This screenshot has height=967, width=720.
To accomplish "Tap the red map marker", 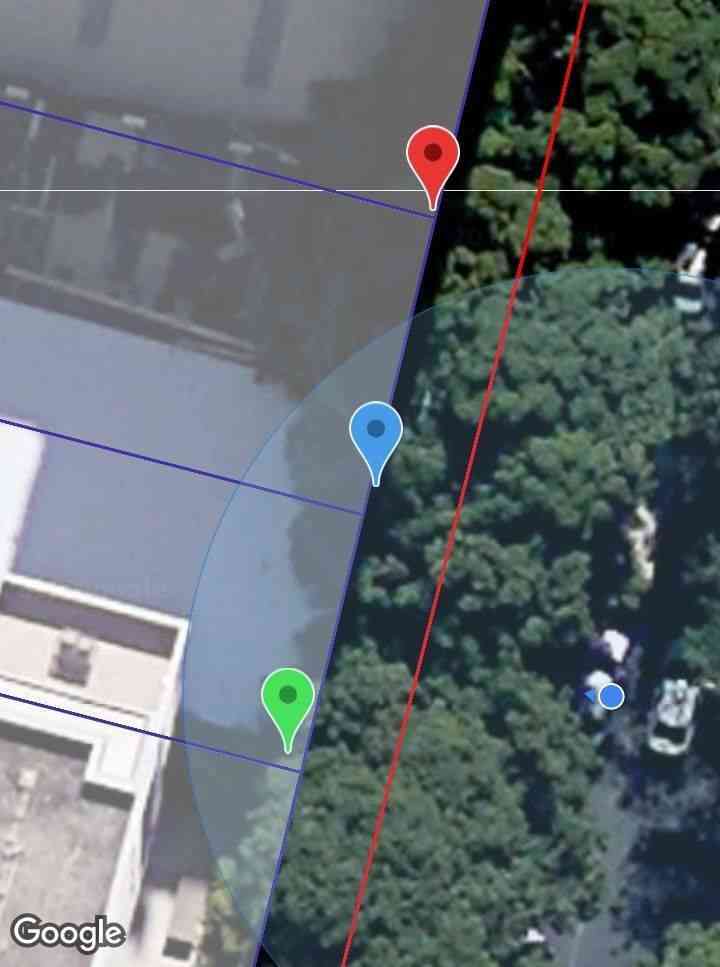I will [432, 159].
